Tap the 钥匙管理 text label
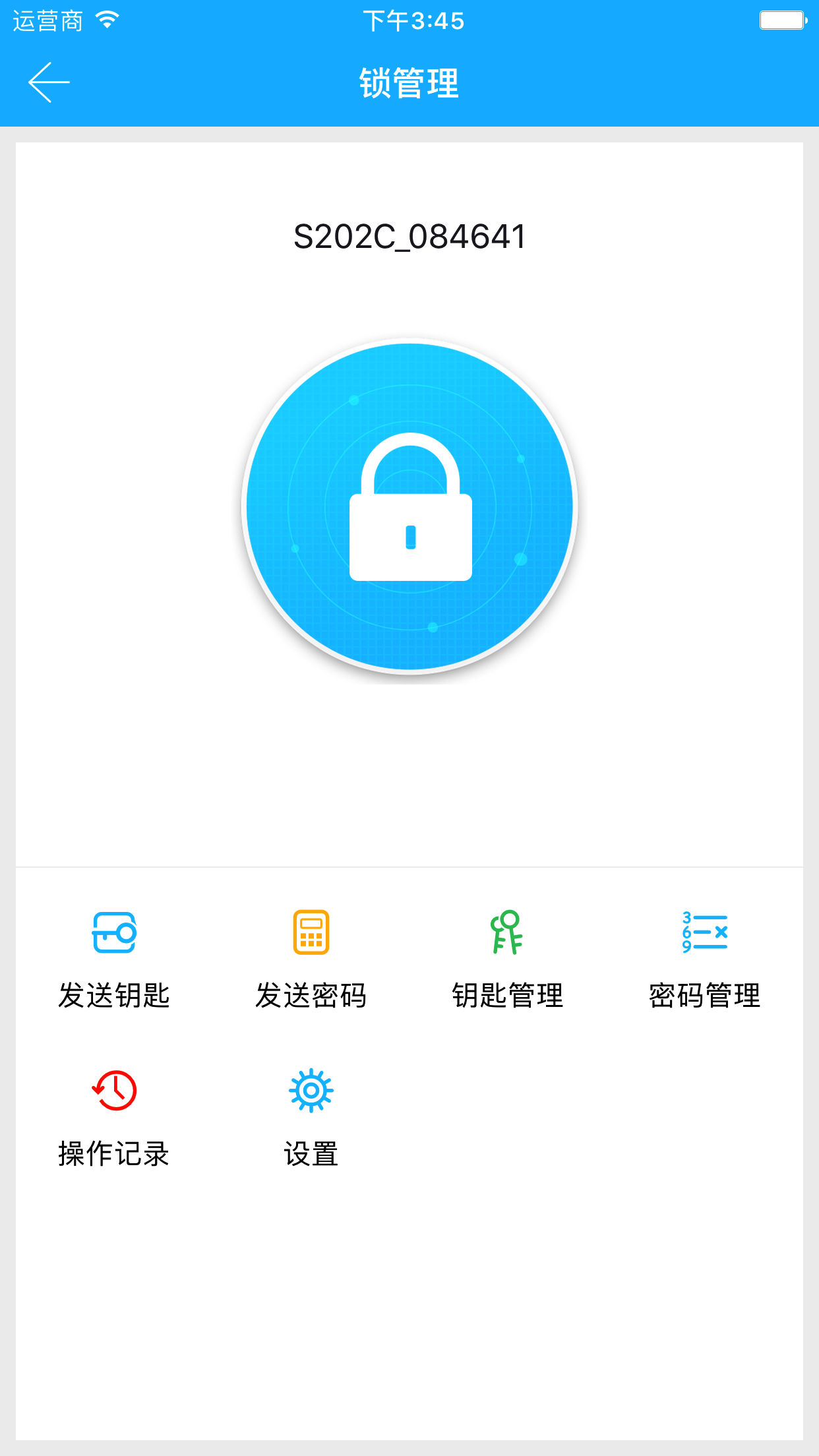 [508, 997]
